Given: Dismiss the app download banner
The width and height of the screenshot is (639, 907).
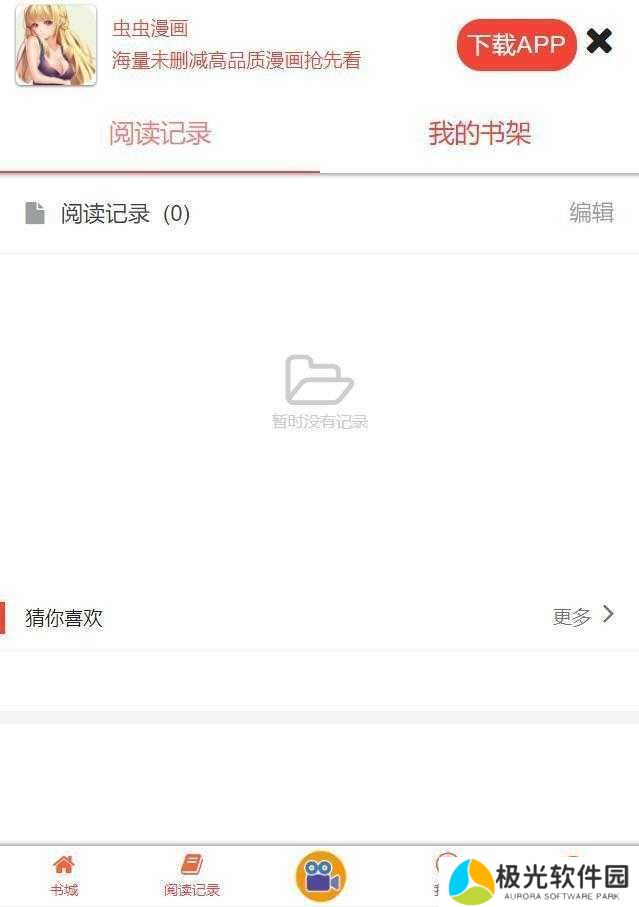Looking at the screenshot, I should (599, 41).
